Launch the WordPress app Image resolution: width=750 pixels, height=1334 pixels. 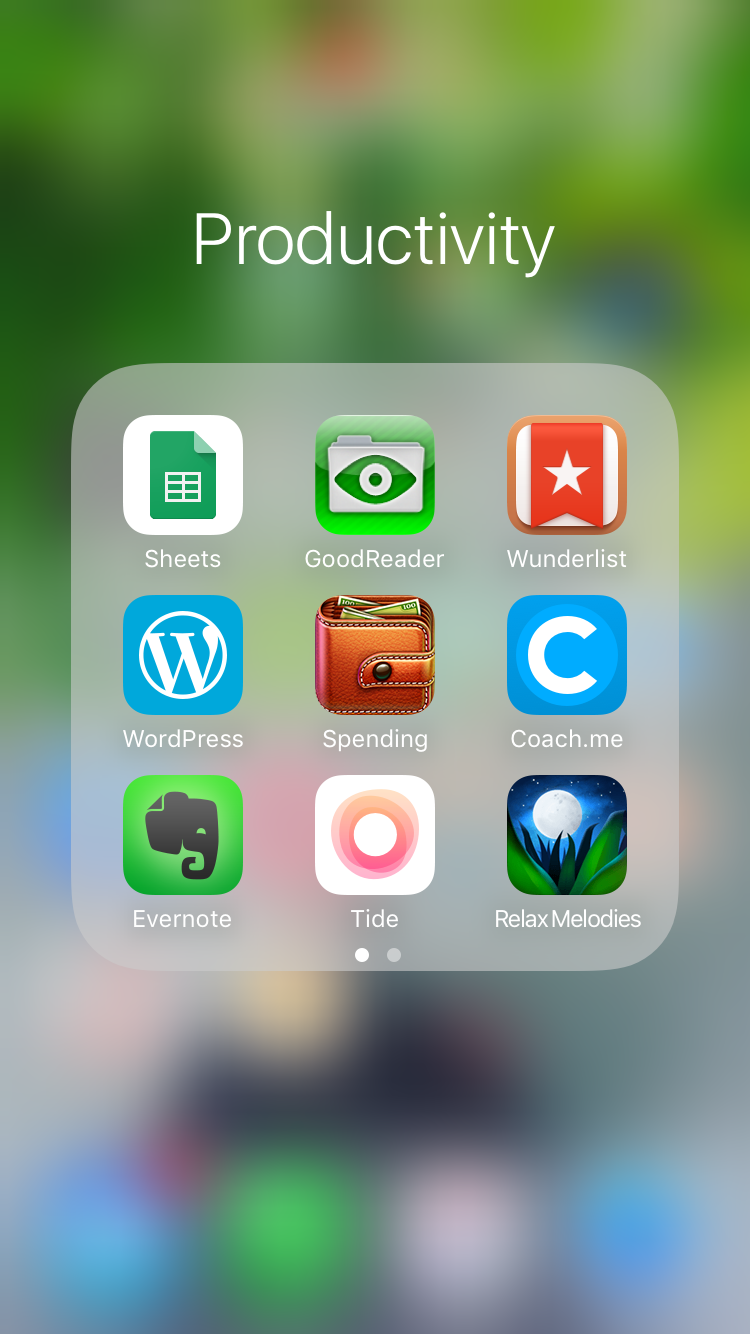tap(183, 655)
